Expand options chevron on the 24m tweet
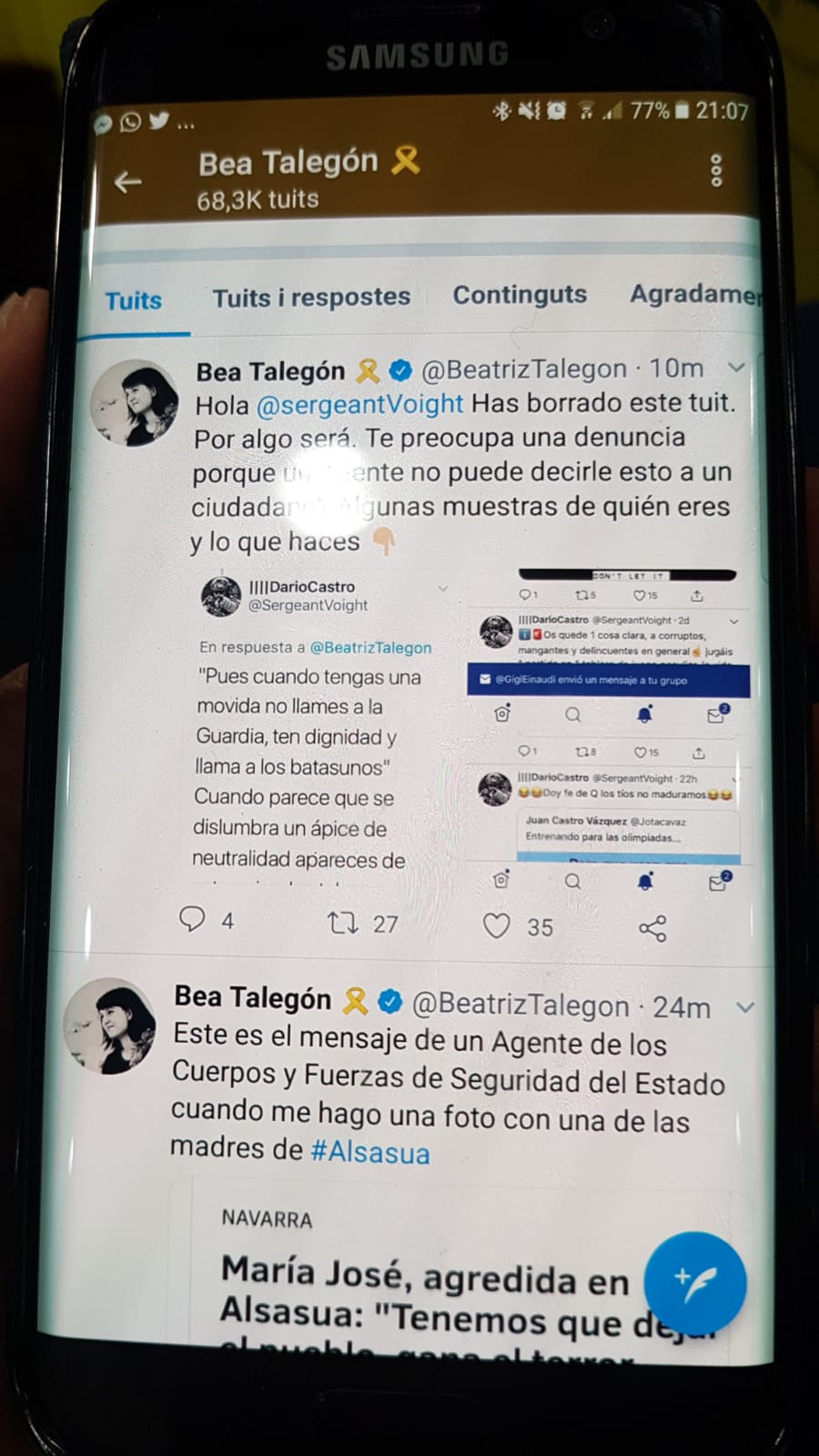Screen dimensions: 819x1456 coord(745,1007)
